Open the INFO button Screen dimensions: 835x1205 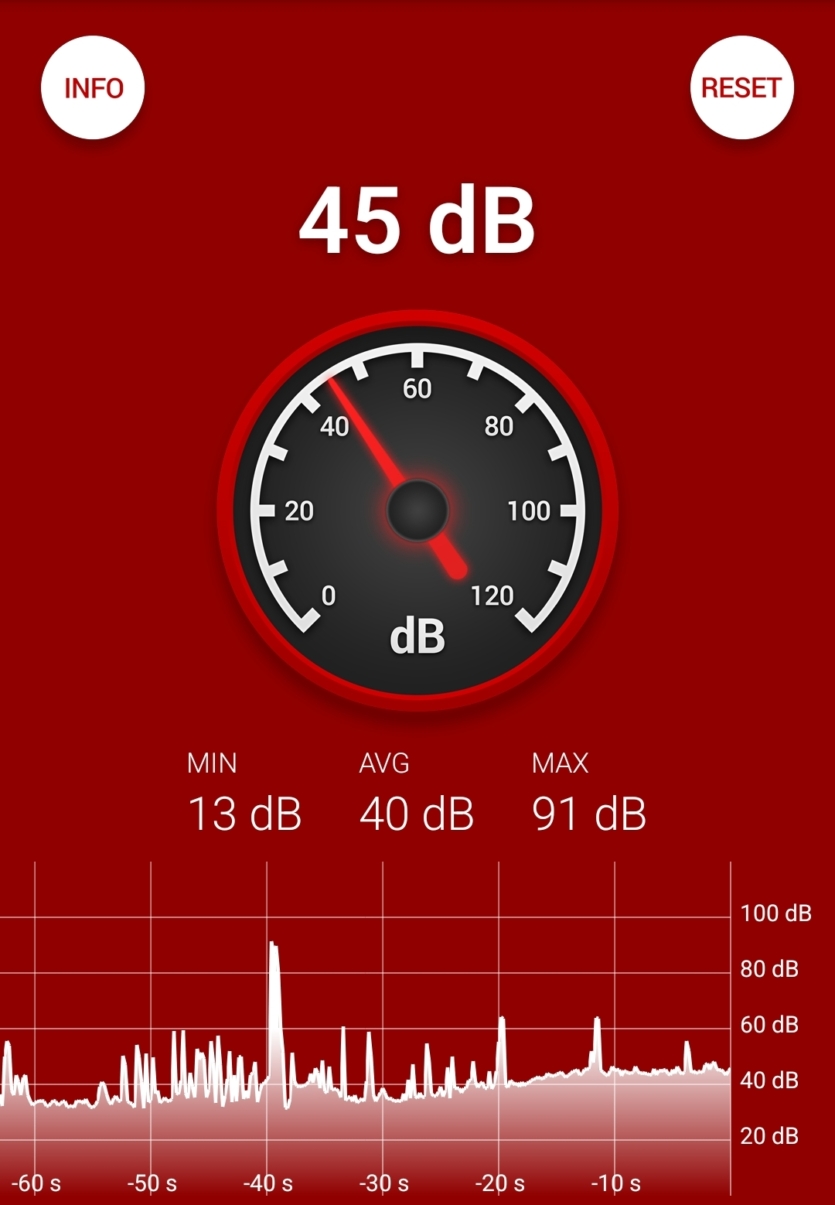93,87
